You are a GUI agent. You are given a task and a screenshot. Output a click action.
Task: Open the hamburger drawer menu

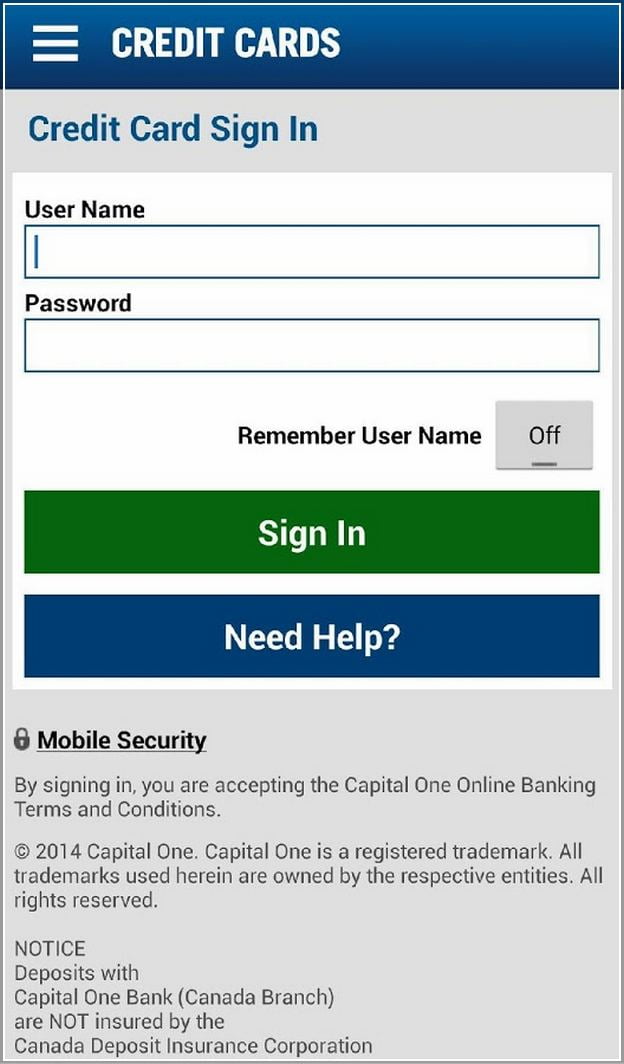(x=55, y=43)
